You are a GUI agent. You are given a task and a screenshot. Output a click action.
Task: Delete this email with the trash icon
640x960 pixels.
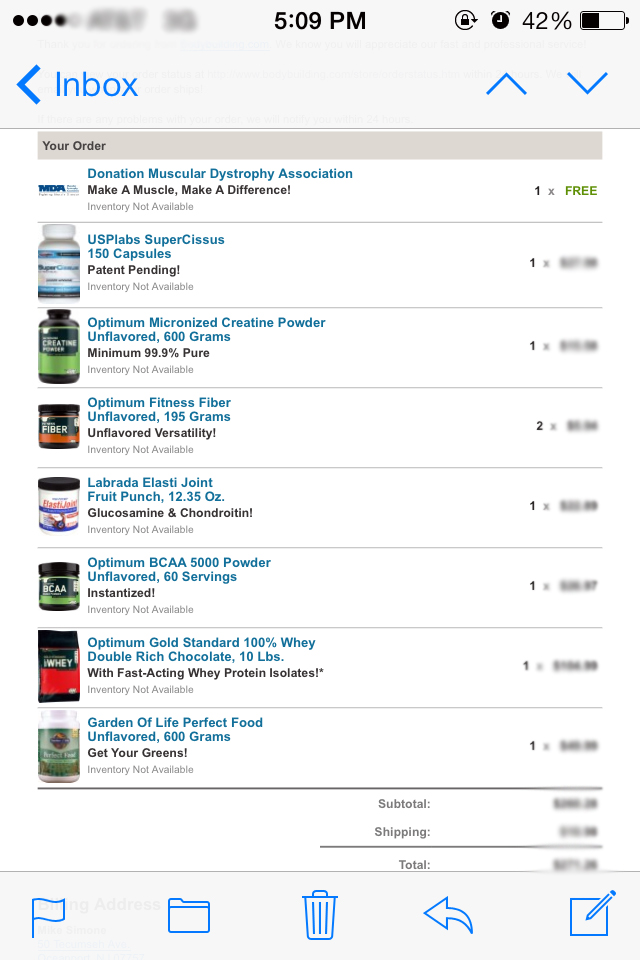[x=320, y=915]
